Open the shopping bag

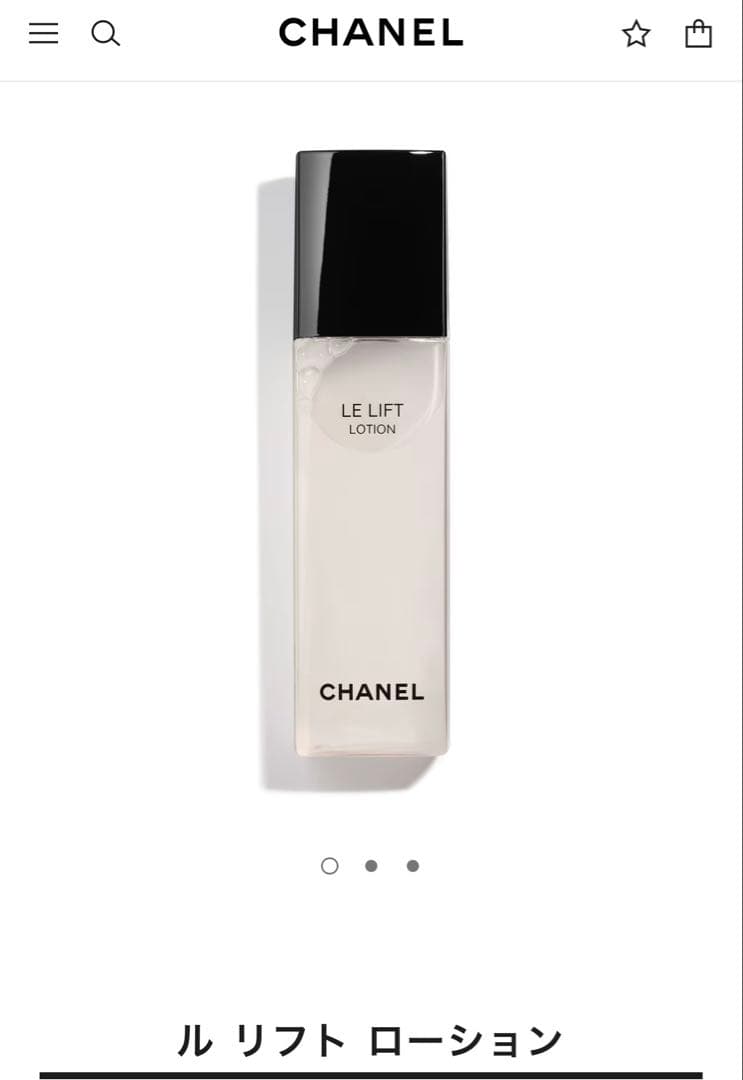point(698,34)
